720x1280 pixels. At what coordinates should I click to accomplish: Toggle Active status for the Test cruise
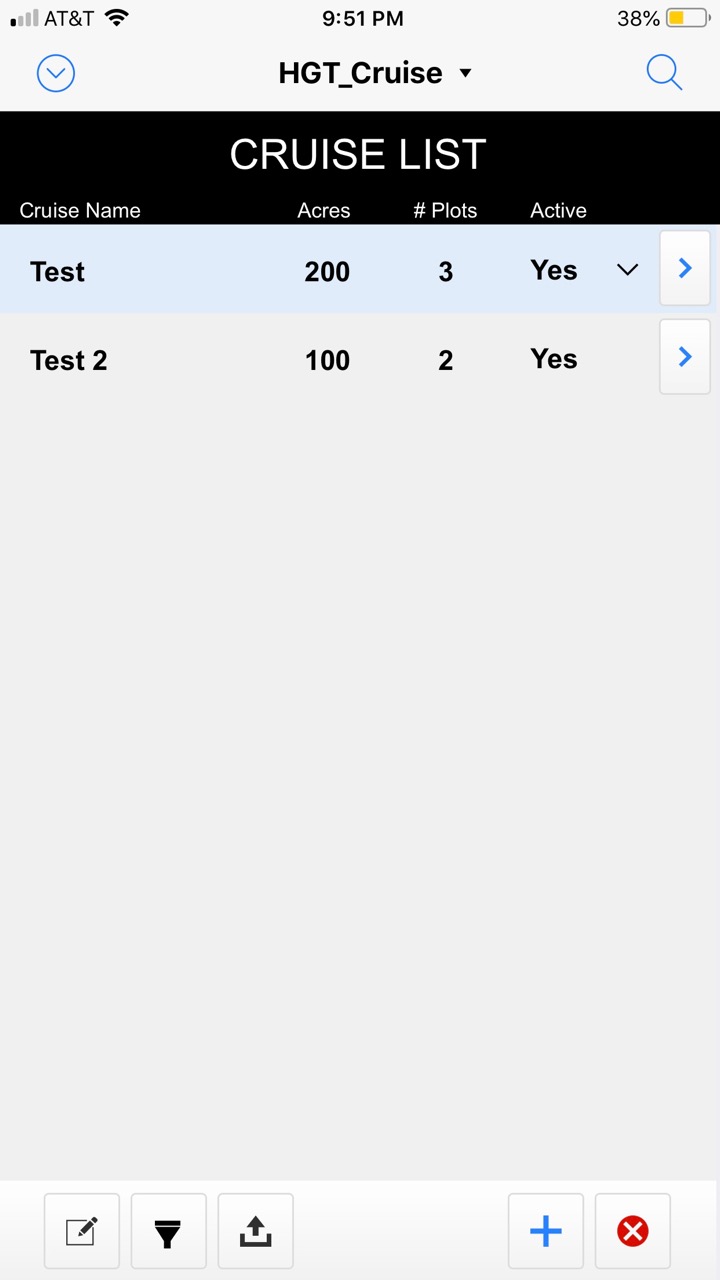(554, 269)
